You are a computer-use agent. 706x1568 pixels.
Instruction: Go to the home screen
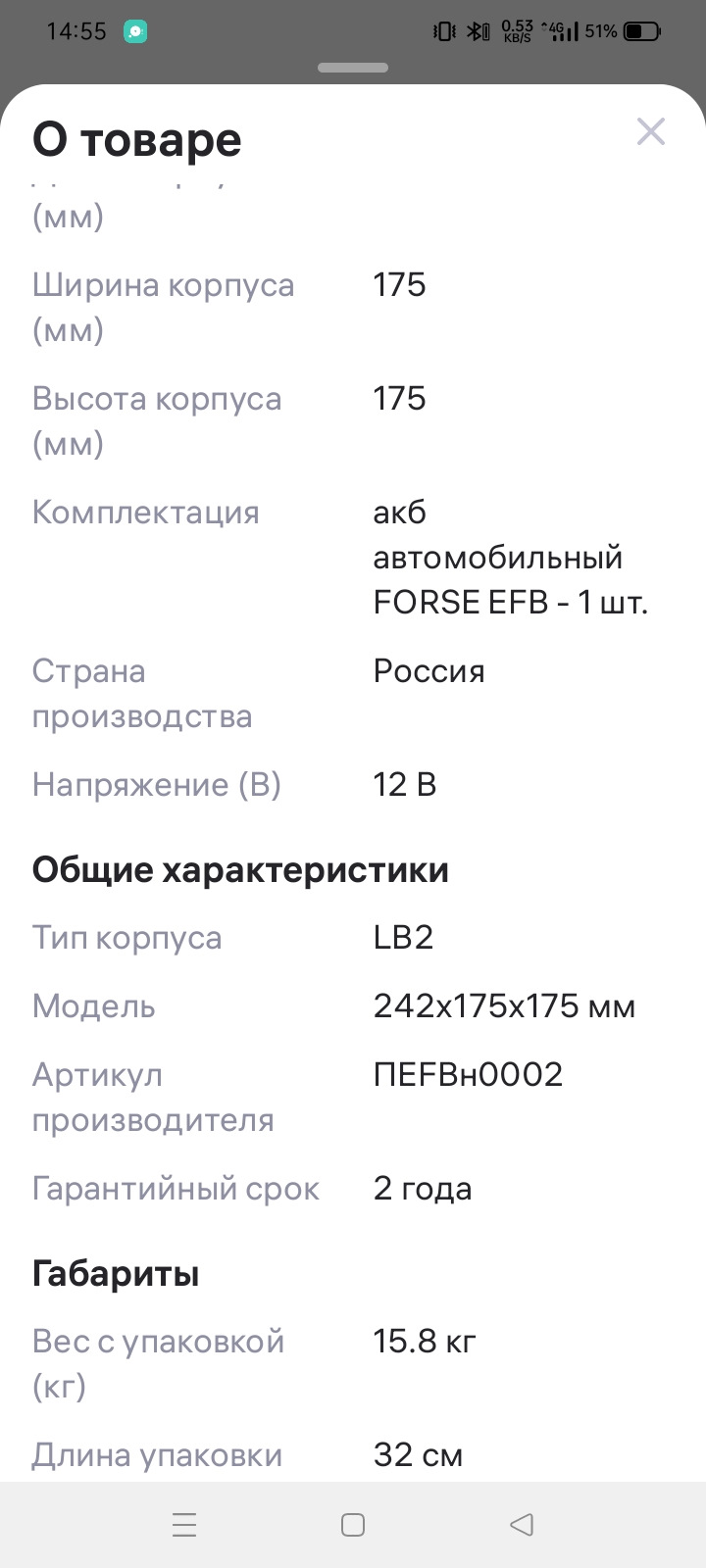353,1524
